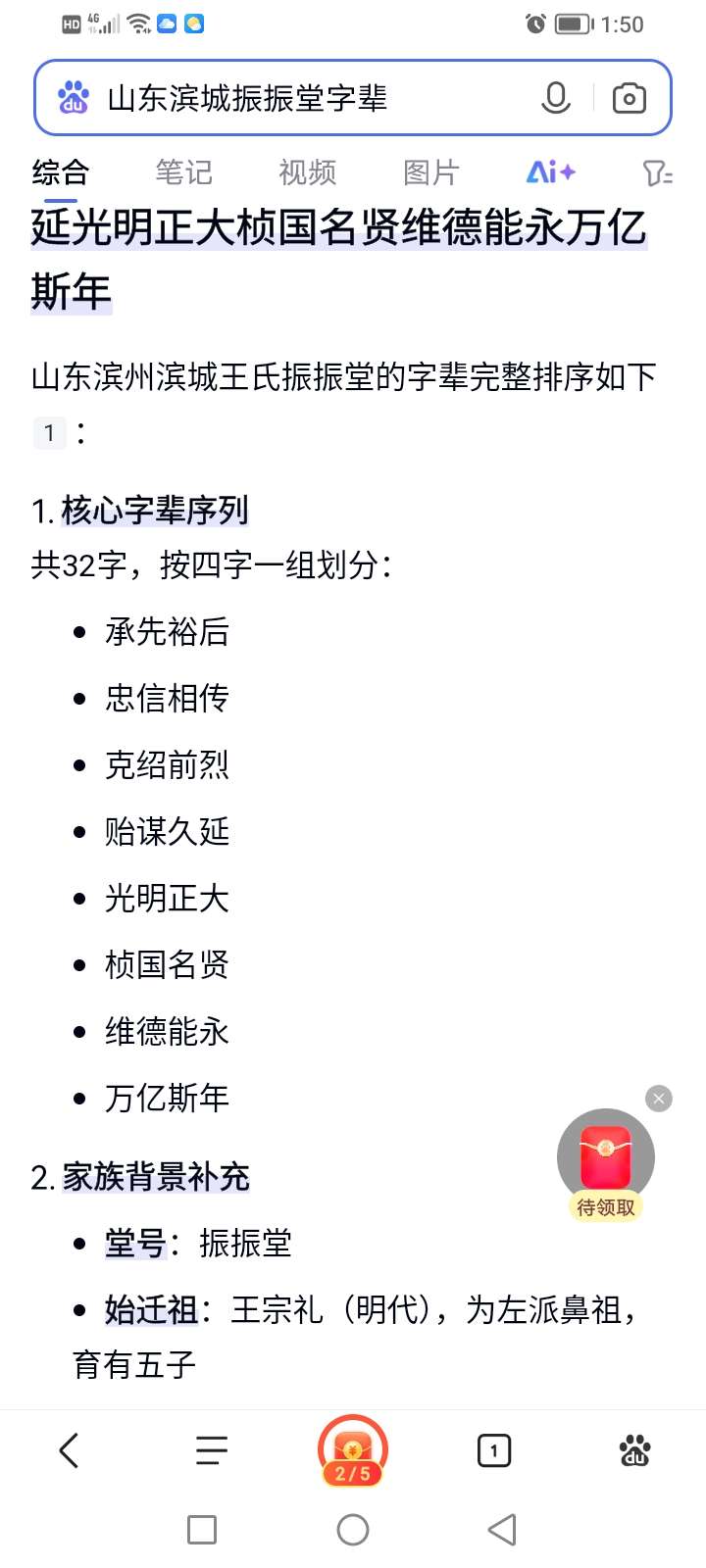The image size is (706, 1568).
Task: Tap the system home circle button
Action: pyautogui.click(x=353, y=1530)
